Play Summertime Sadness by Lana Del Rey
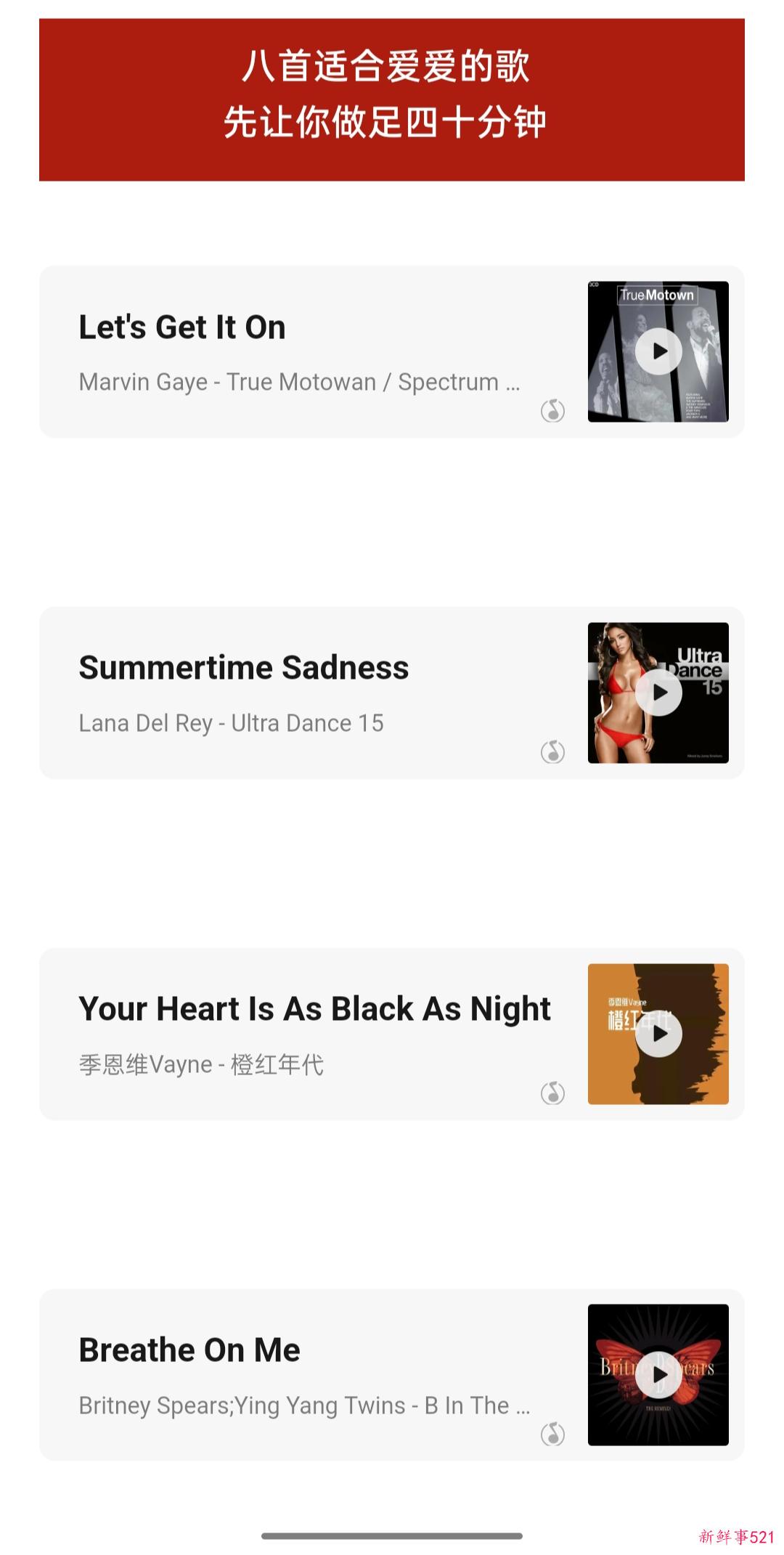The width and height of the screenshot is (784, 1555). click(658, 693)
